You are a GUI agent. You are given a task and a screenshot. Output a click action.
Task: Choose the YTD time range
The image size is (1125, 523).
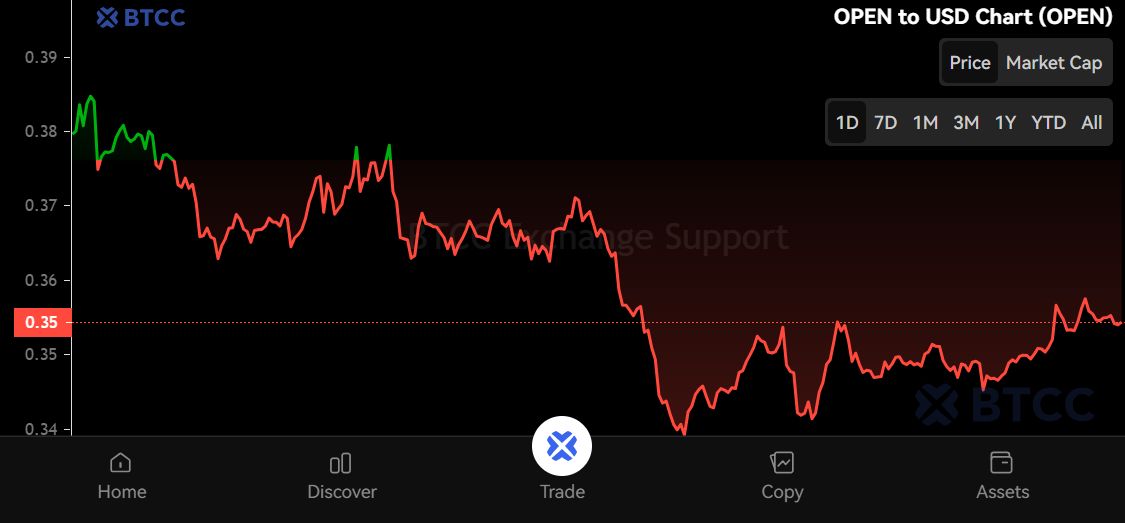coord(1048,123)
